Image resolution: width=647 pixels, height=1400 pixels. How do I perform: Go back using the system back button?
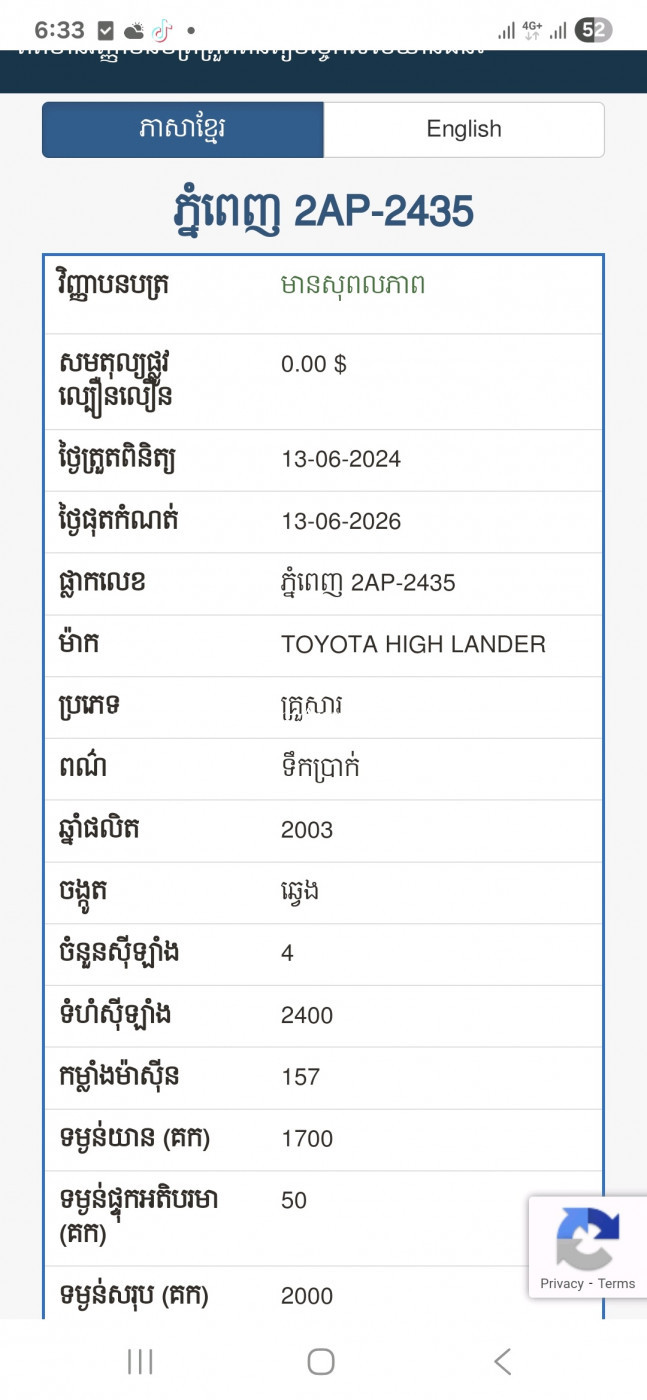(x=502, y=1360)
